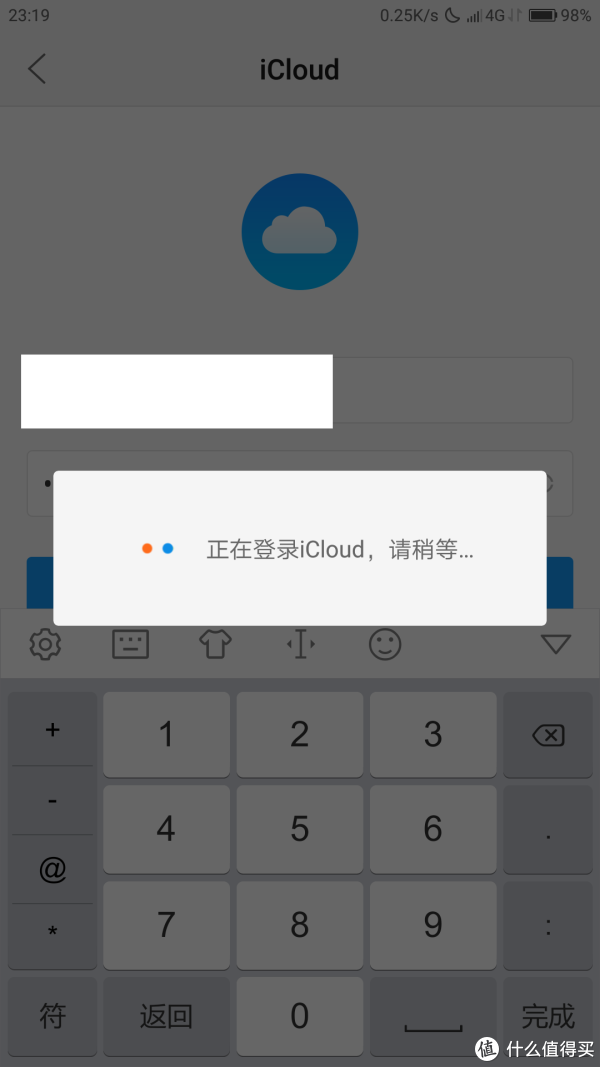
Task: Tap the digit 0 key
Action: pyautogui.click(x=300, y=1016)
